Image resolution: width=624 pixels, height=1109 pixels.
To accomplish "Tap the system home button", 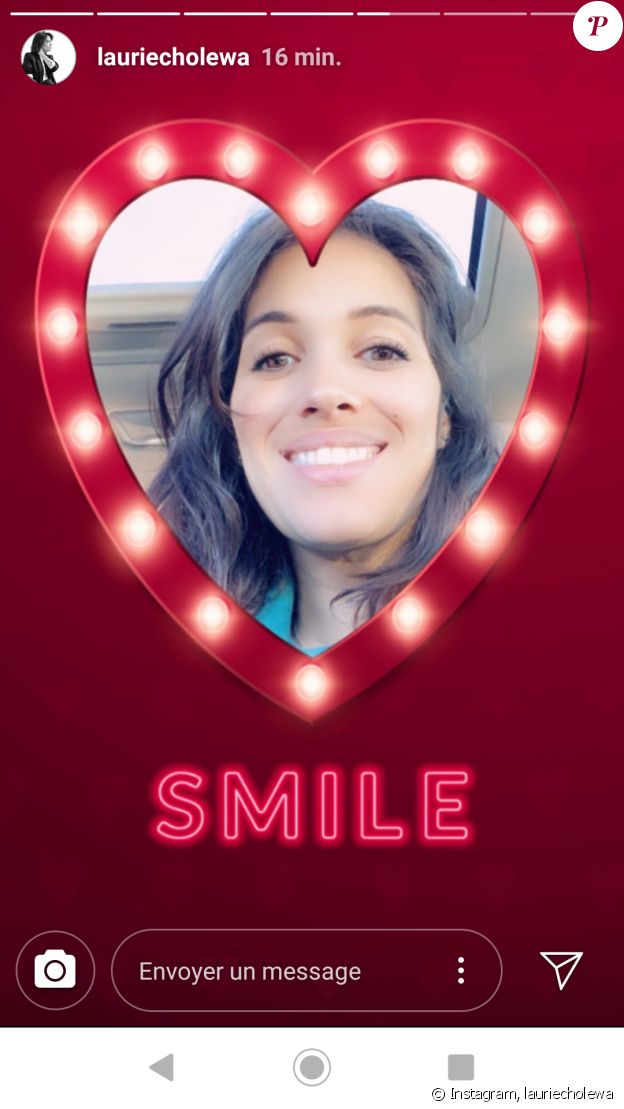I will (312, 1067).
